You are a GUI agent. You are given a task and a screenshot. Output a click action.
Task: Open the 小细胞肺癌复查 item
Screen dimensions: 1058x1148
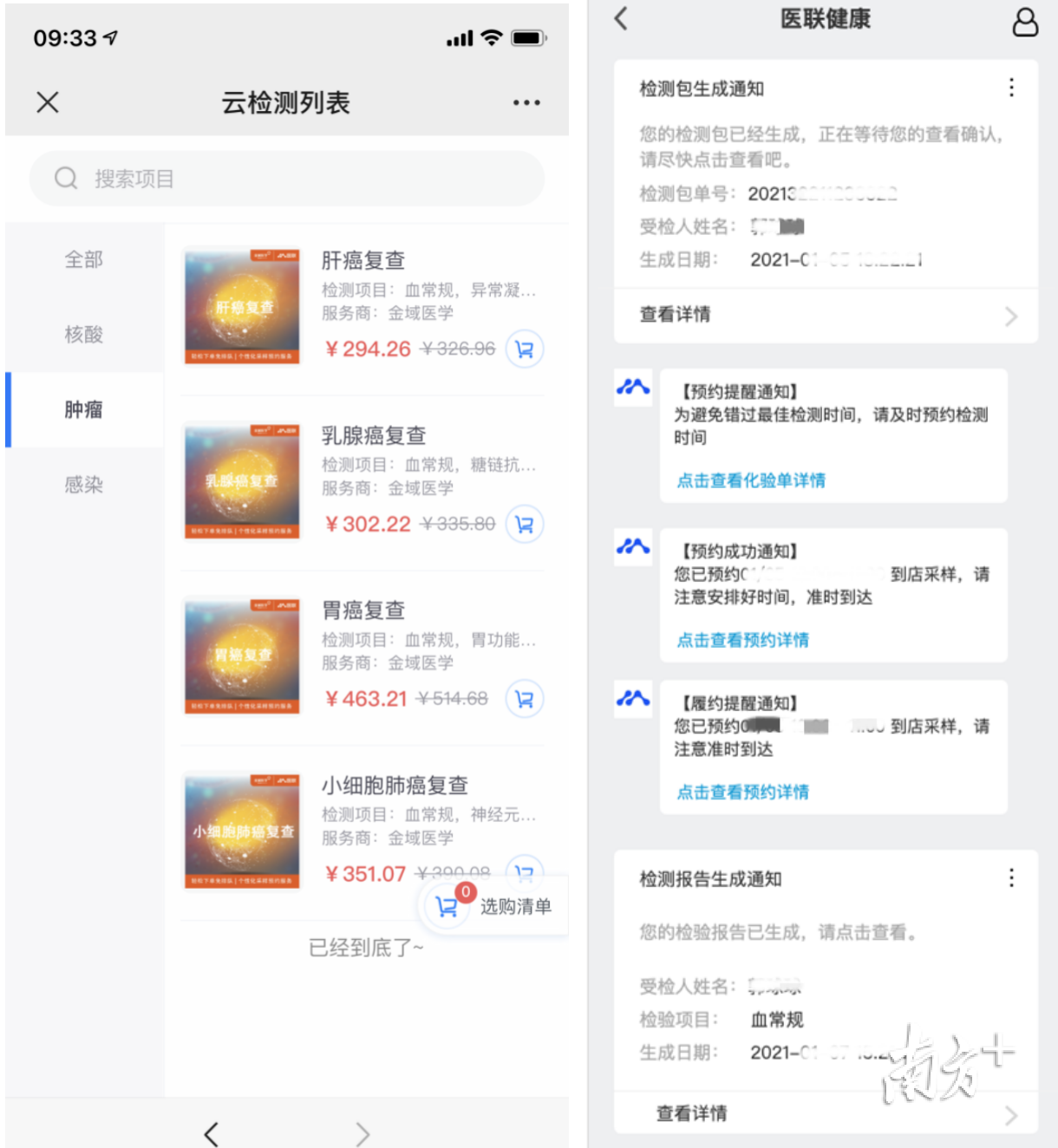395,786
